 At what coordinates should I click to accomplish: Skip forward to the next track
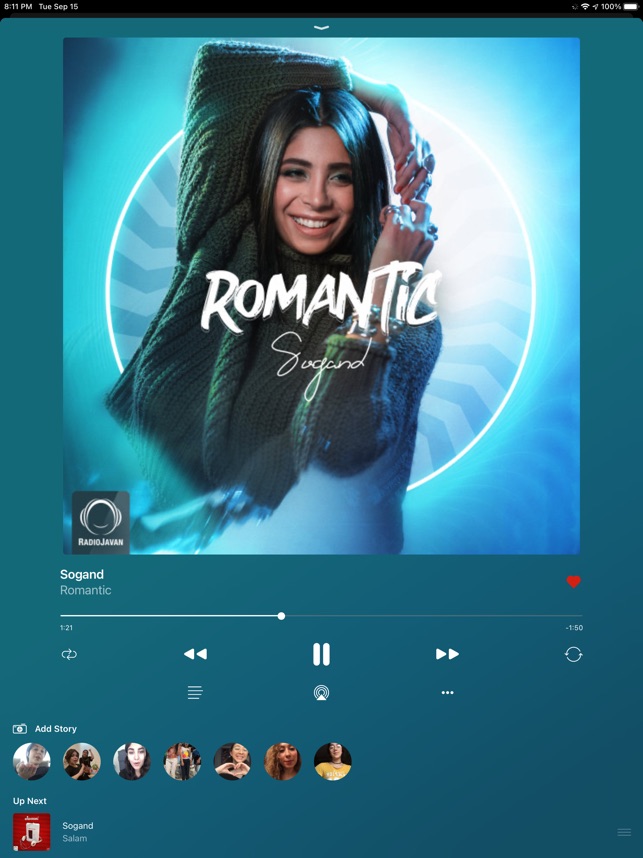point(447,654)
